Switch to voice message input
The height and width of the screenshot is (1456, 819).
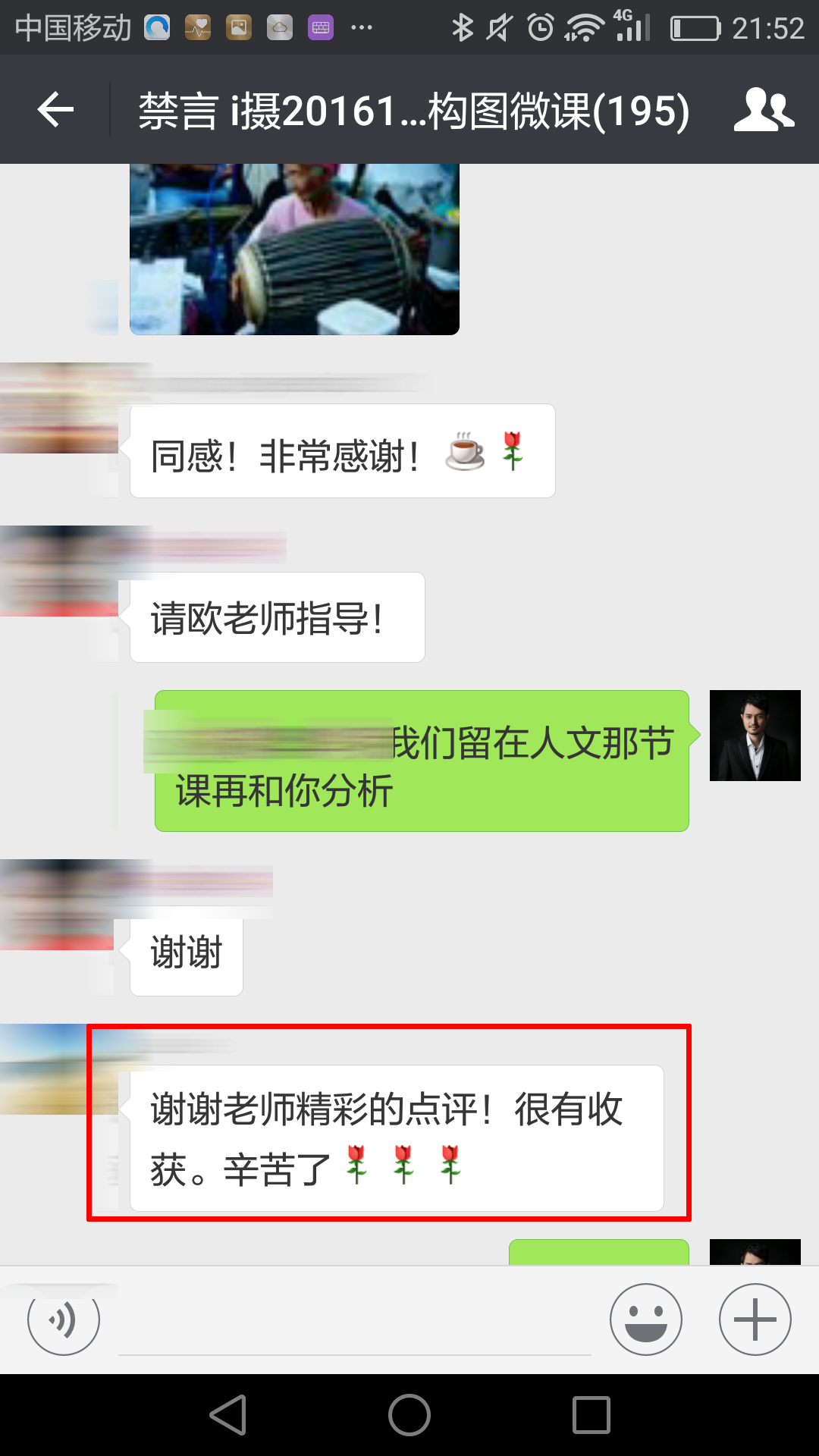click(64, 1319)
